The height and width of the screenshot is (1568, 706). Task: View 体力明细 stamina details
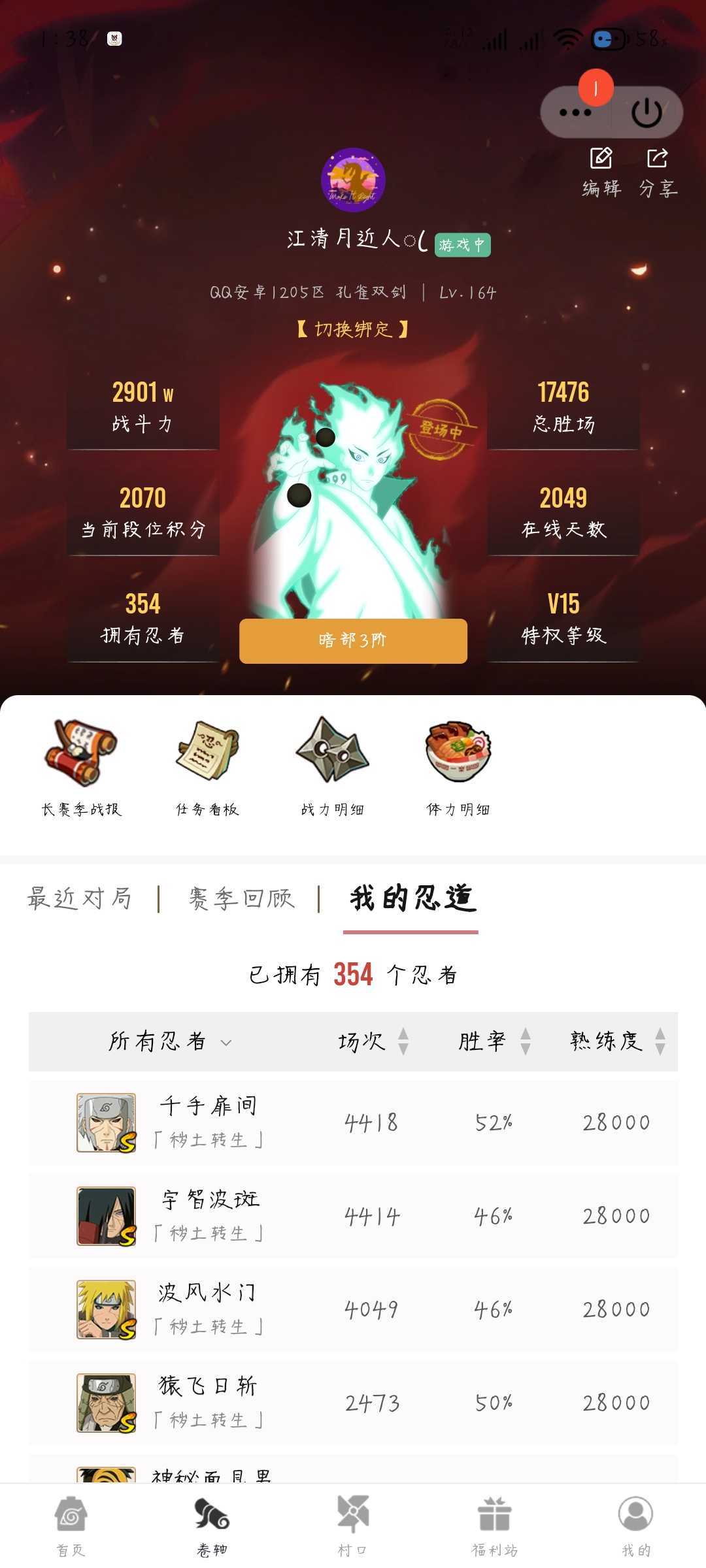tap(458, 768)
